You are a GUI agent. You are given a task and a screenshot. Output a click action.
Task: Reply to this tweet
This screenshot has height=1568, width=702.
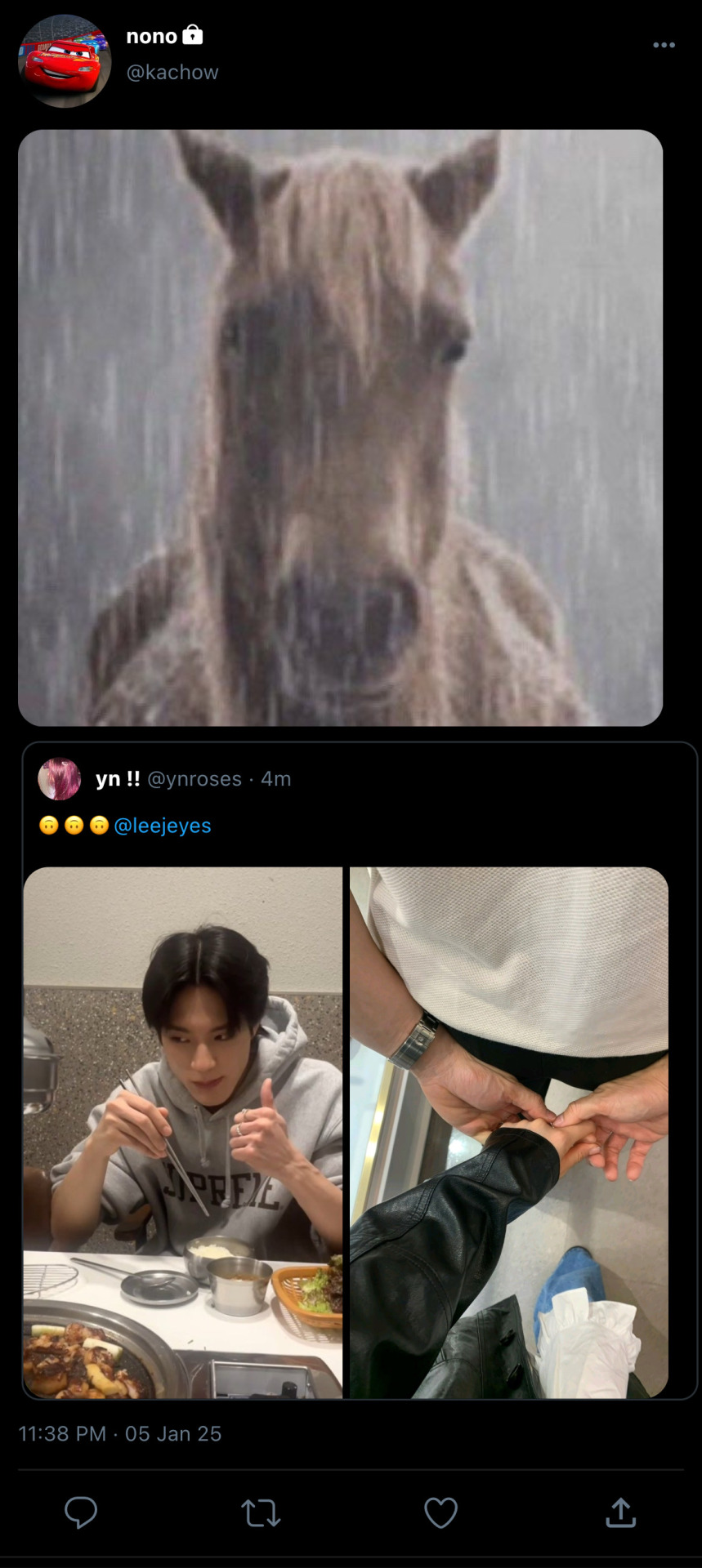81,1512
